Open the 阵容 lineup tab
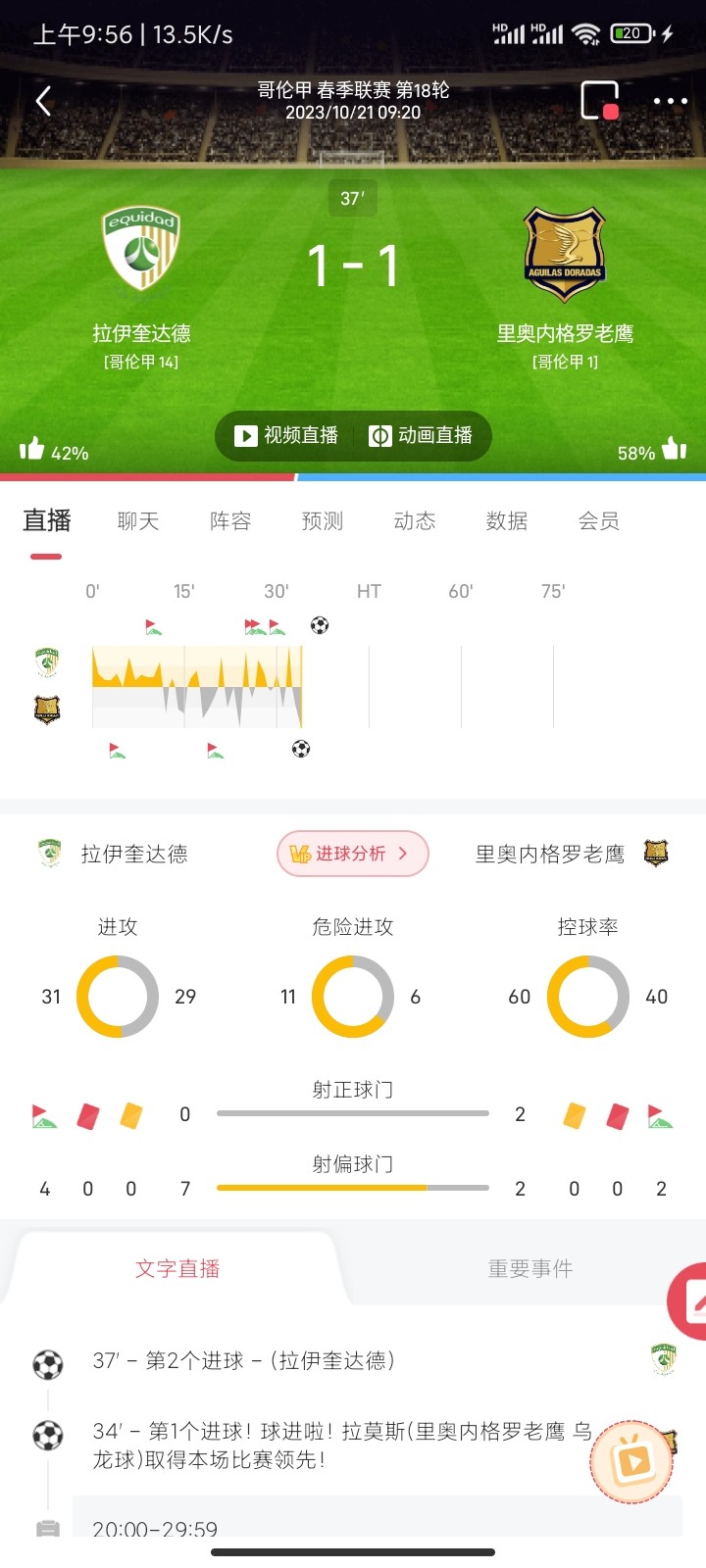 click(229, 521)
